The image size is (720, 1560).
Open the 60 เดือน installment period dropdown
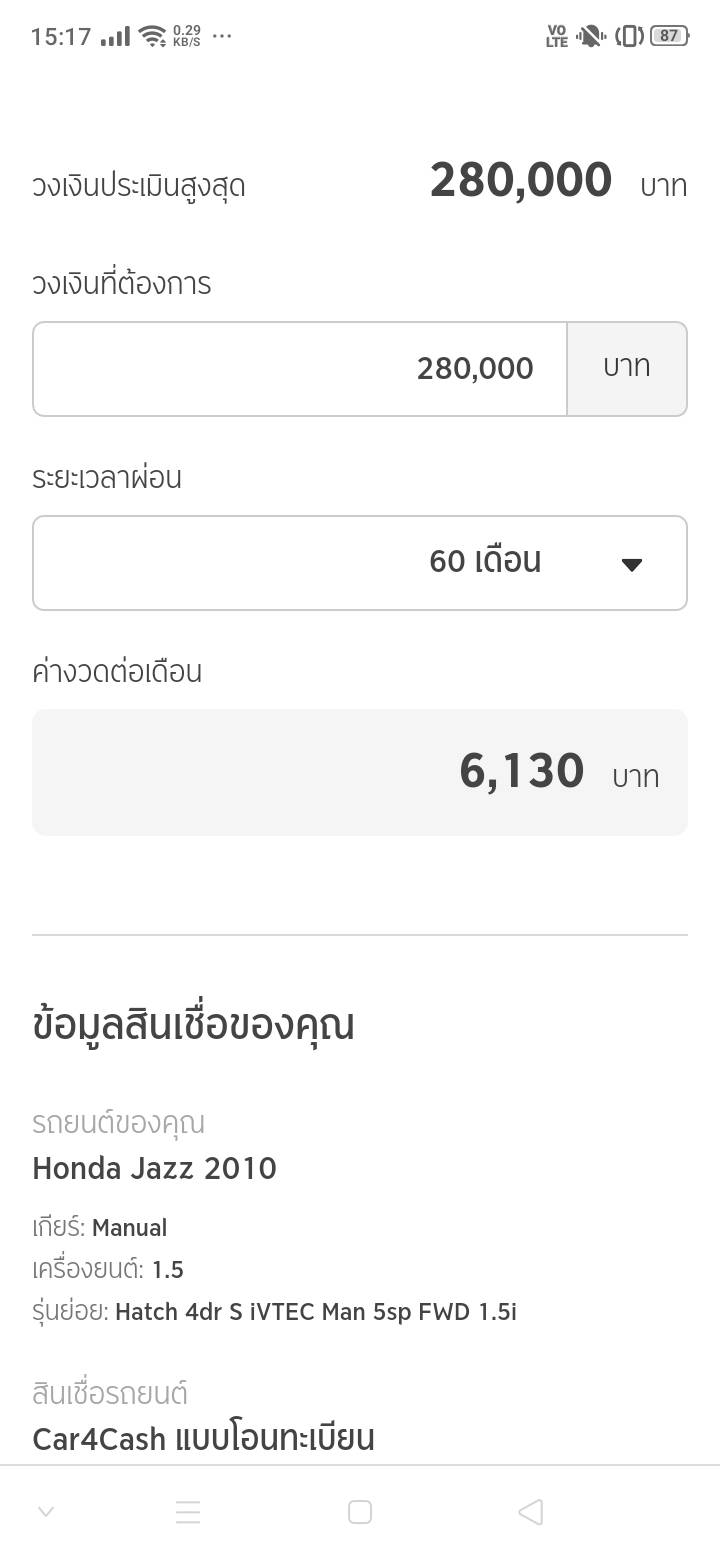click(360, 562)
